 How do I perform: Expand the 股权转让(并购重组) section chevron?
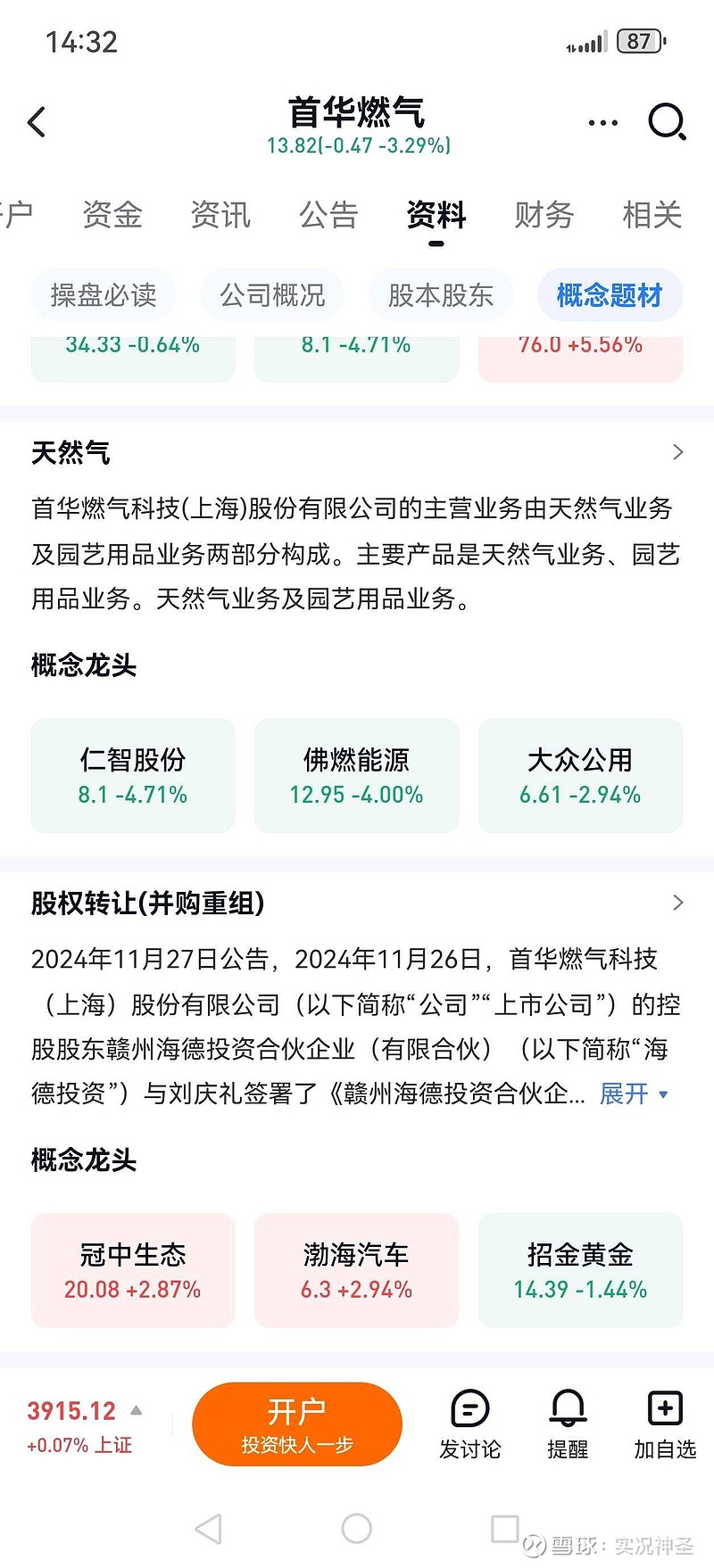677,903
